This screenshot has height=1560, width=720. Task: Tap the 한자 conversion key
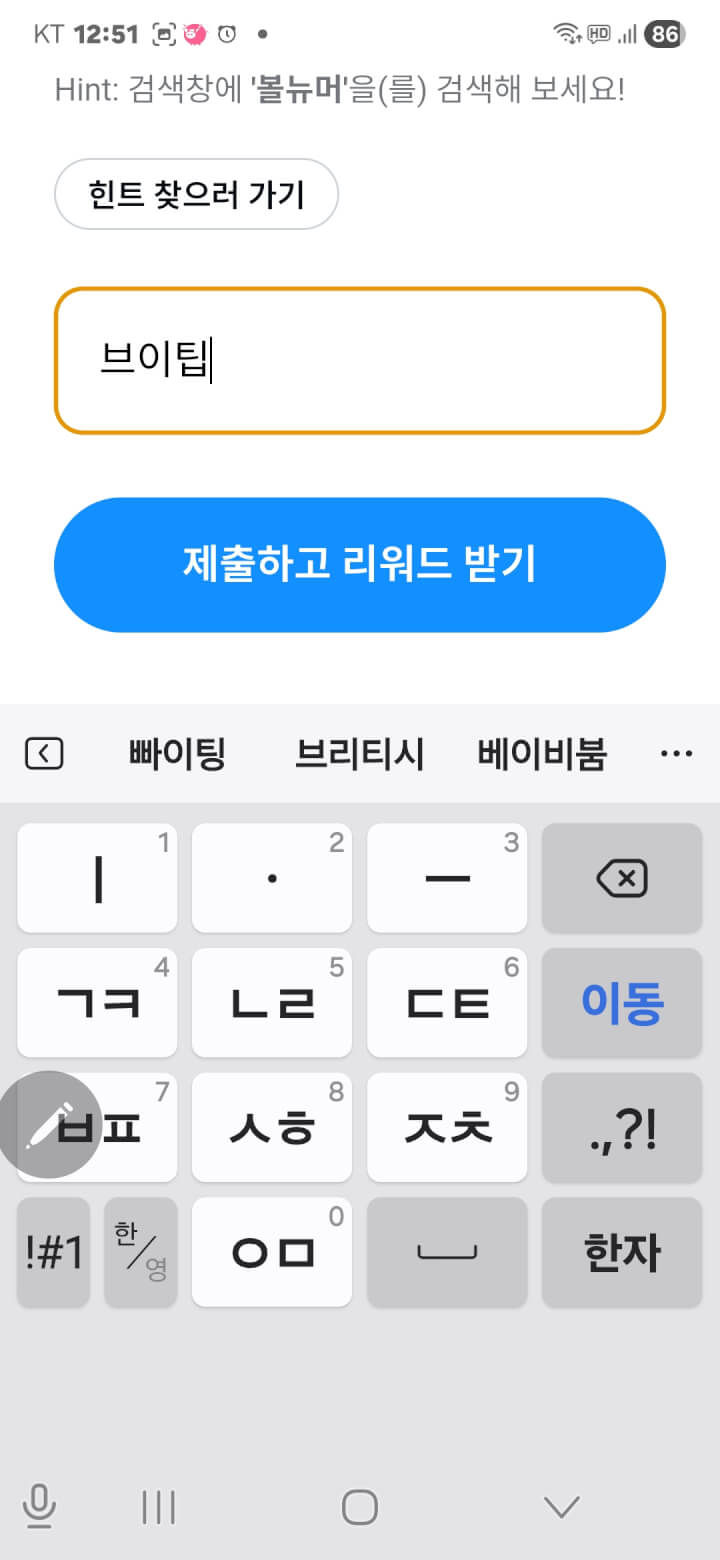pyautogui.click(x=622, y=1252)
